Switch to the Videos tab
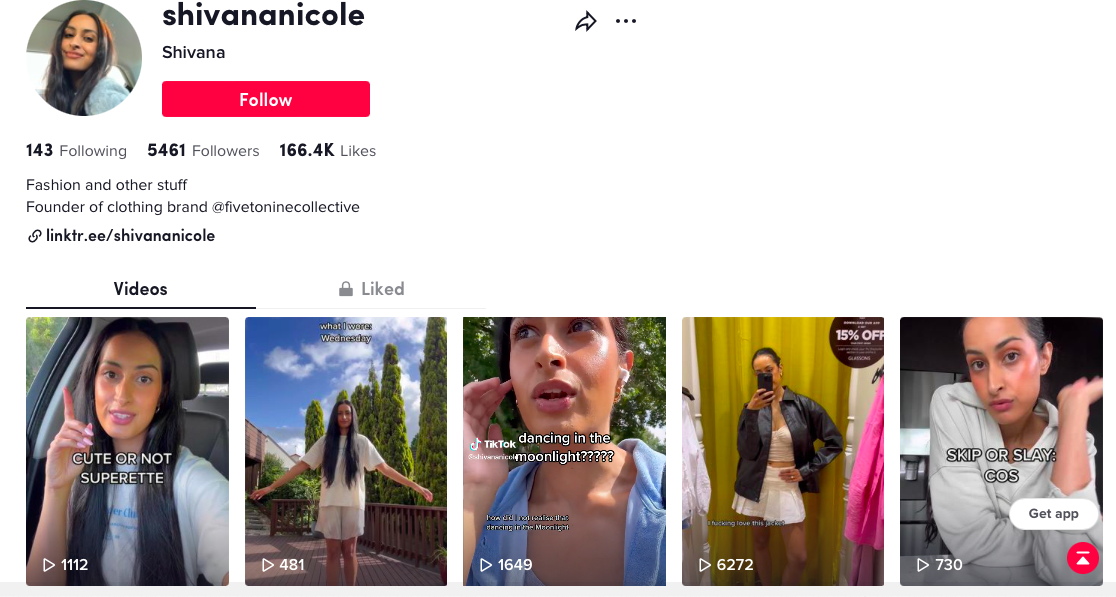Screen dimensions: 1116x597 (x=140, y=289)
